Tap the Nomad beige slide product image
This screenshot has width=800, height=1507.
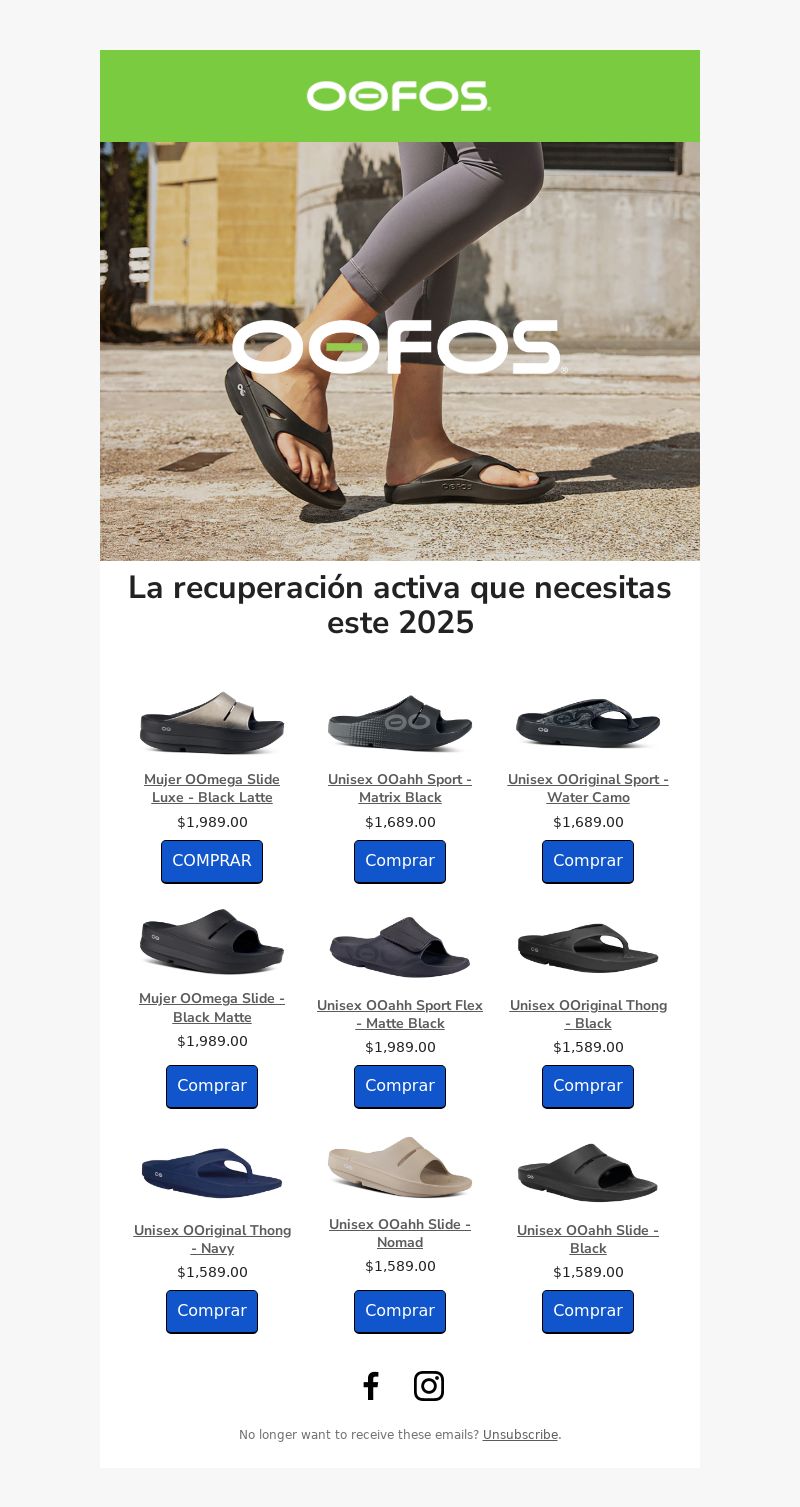(400, 1167)
